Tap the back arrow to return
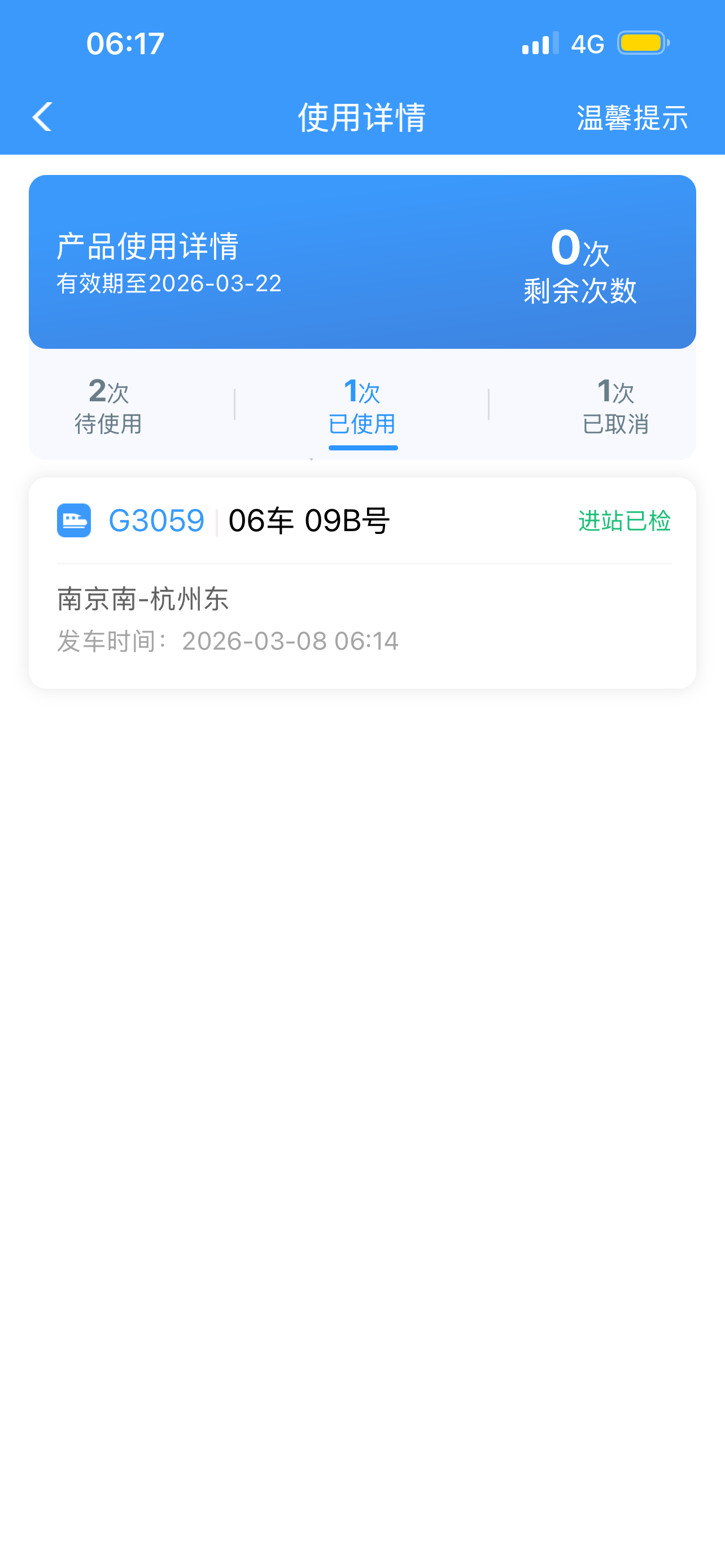 (x=41, y=117)
